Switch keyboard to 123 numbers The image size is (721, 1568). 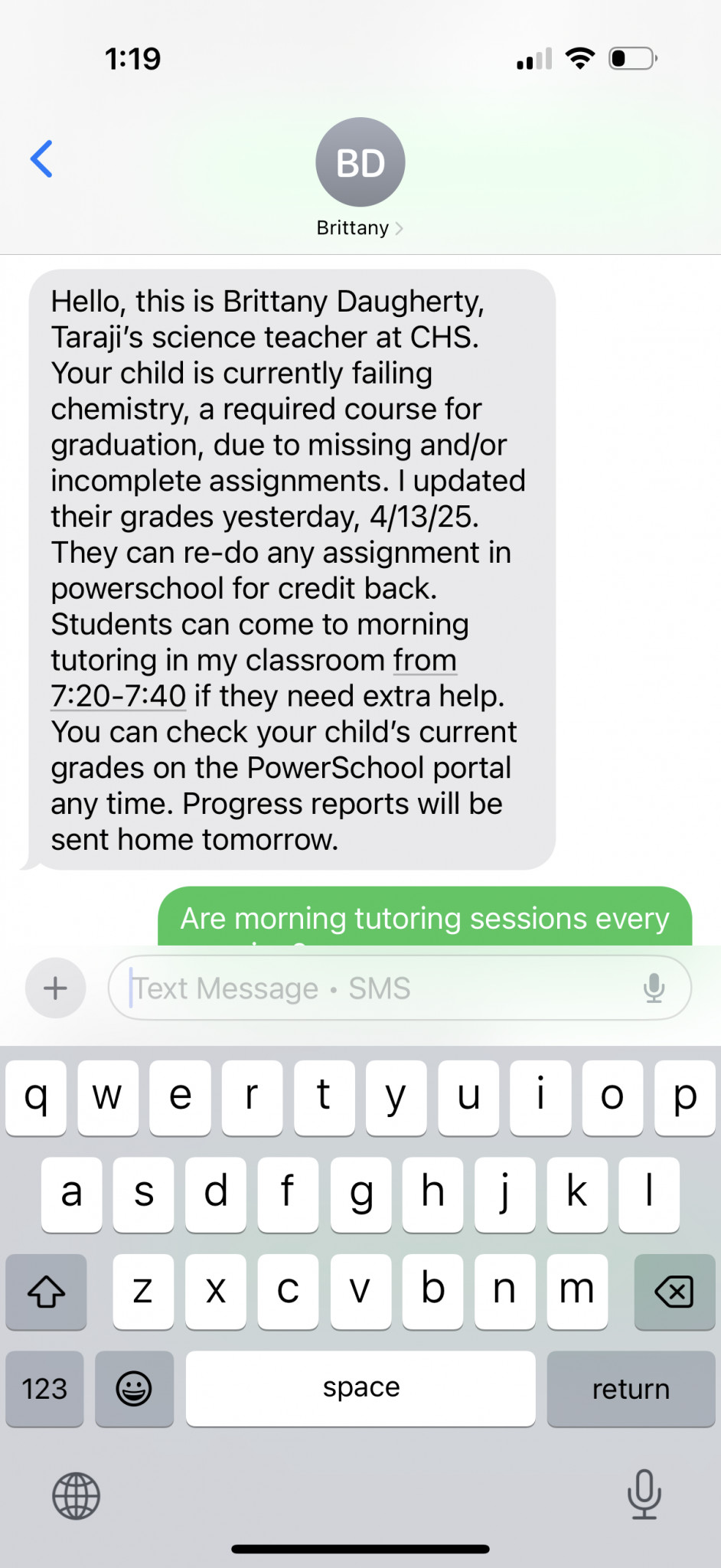point(44,1389)
